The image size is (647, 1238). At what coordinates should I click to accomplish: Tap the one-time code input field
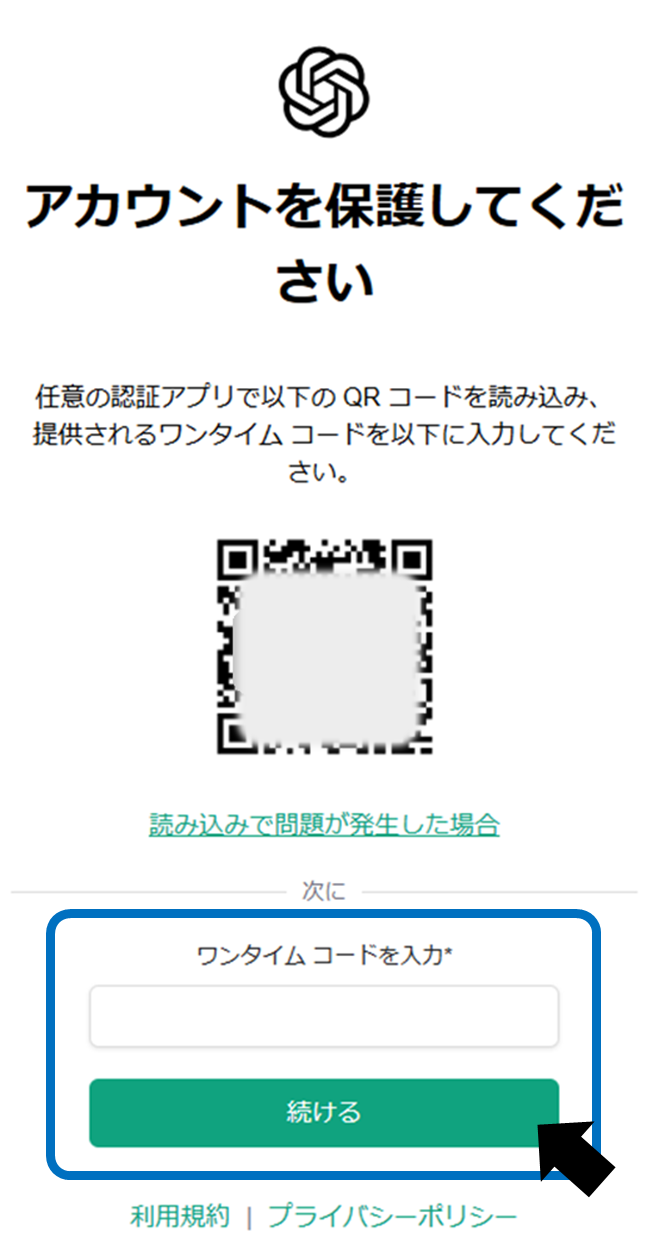click(323, 1017)
